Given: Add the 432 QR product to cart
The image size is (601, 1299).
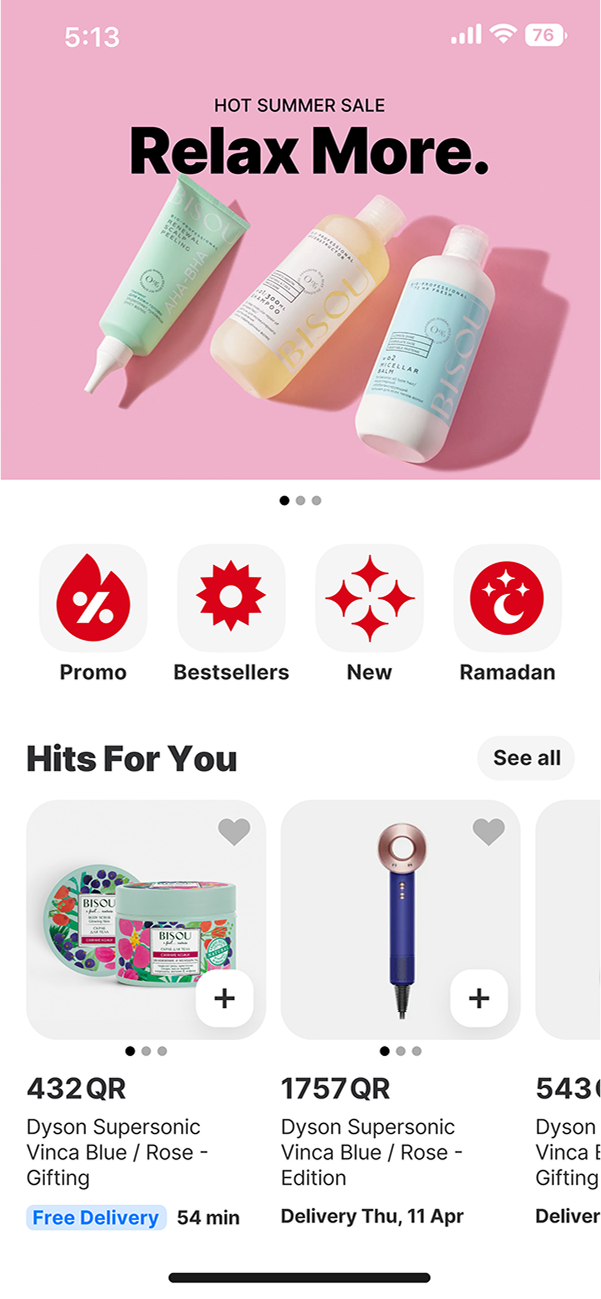Looking at the screenshot, I should point(224,998).
